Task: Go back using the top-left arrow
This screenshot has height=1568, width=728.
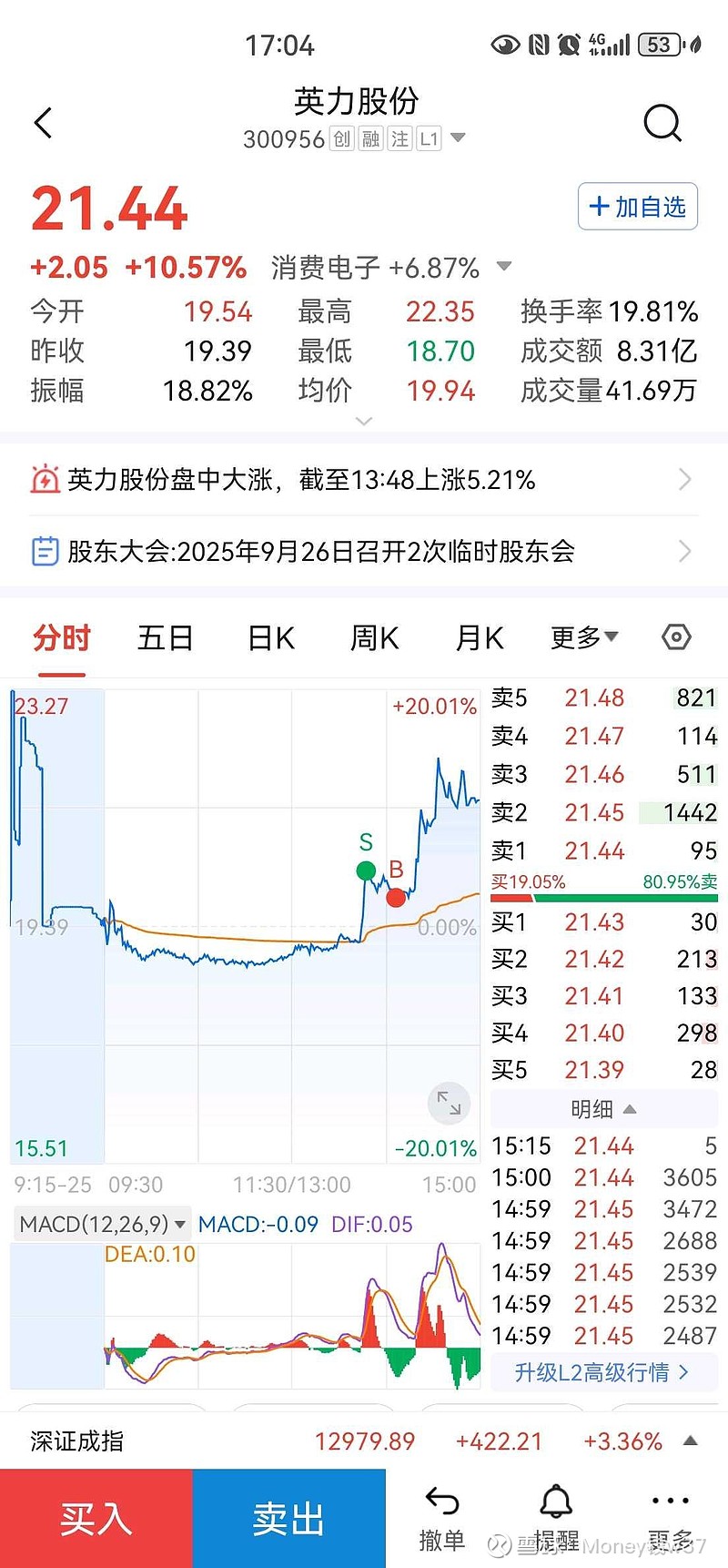Action: (x=43, y=123)
